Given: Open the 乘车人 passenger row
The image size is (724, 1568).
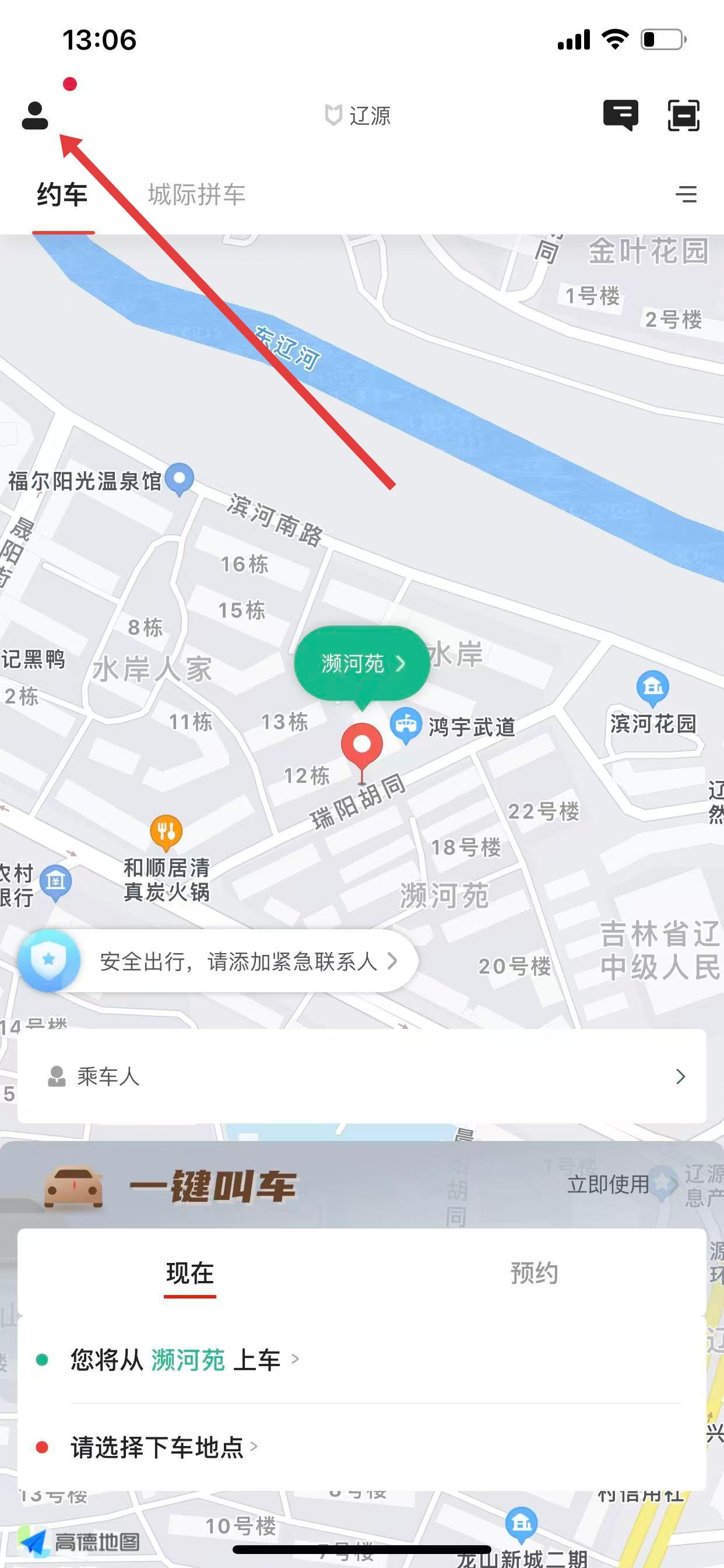Looking at the screenshot, I should click(x=361, y=1076).
